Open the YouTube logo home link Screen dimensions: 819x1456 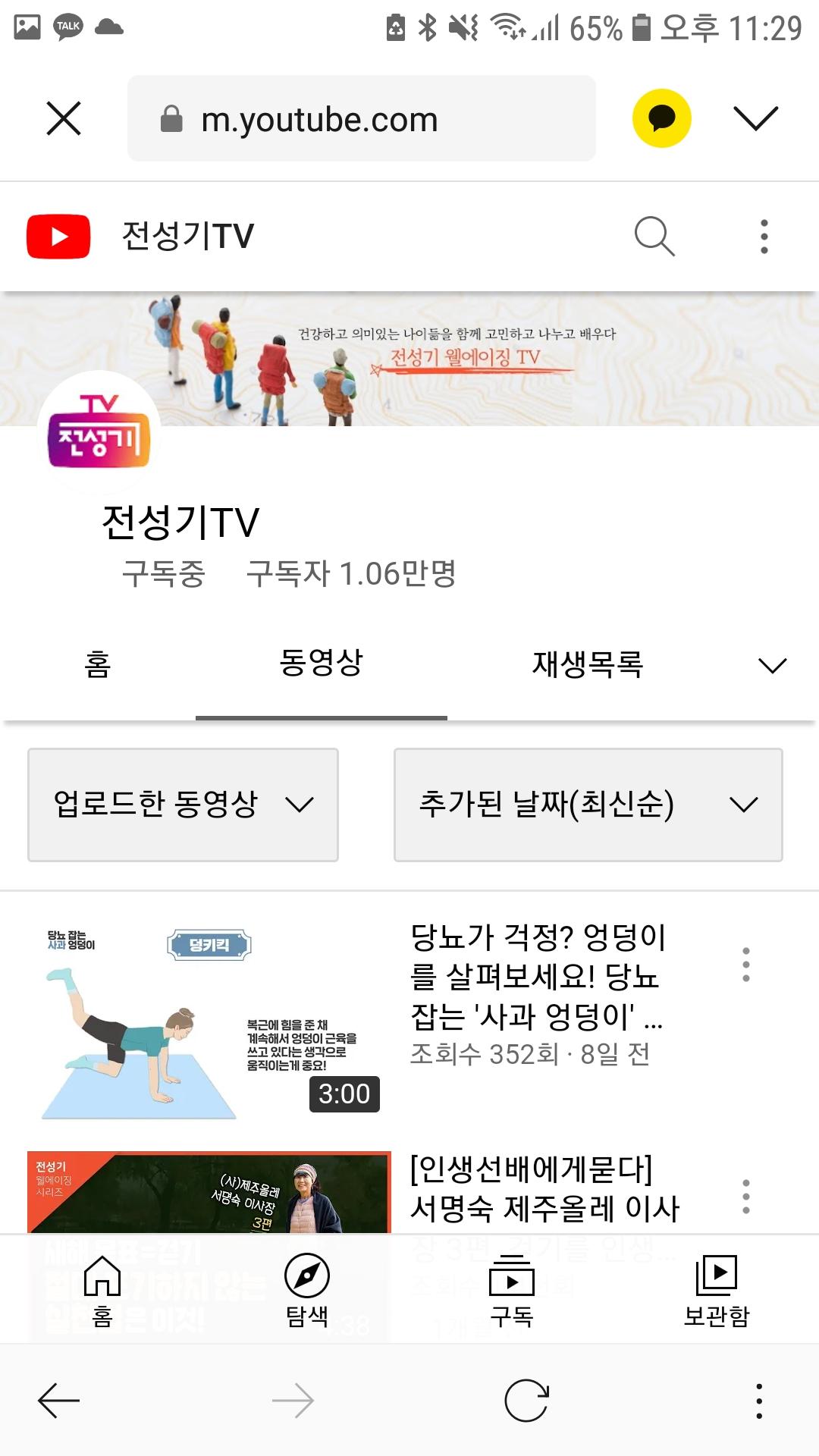(58, 237)
